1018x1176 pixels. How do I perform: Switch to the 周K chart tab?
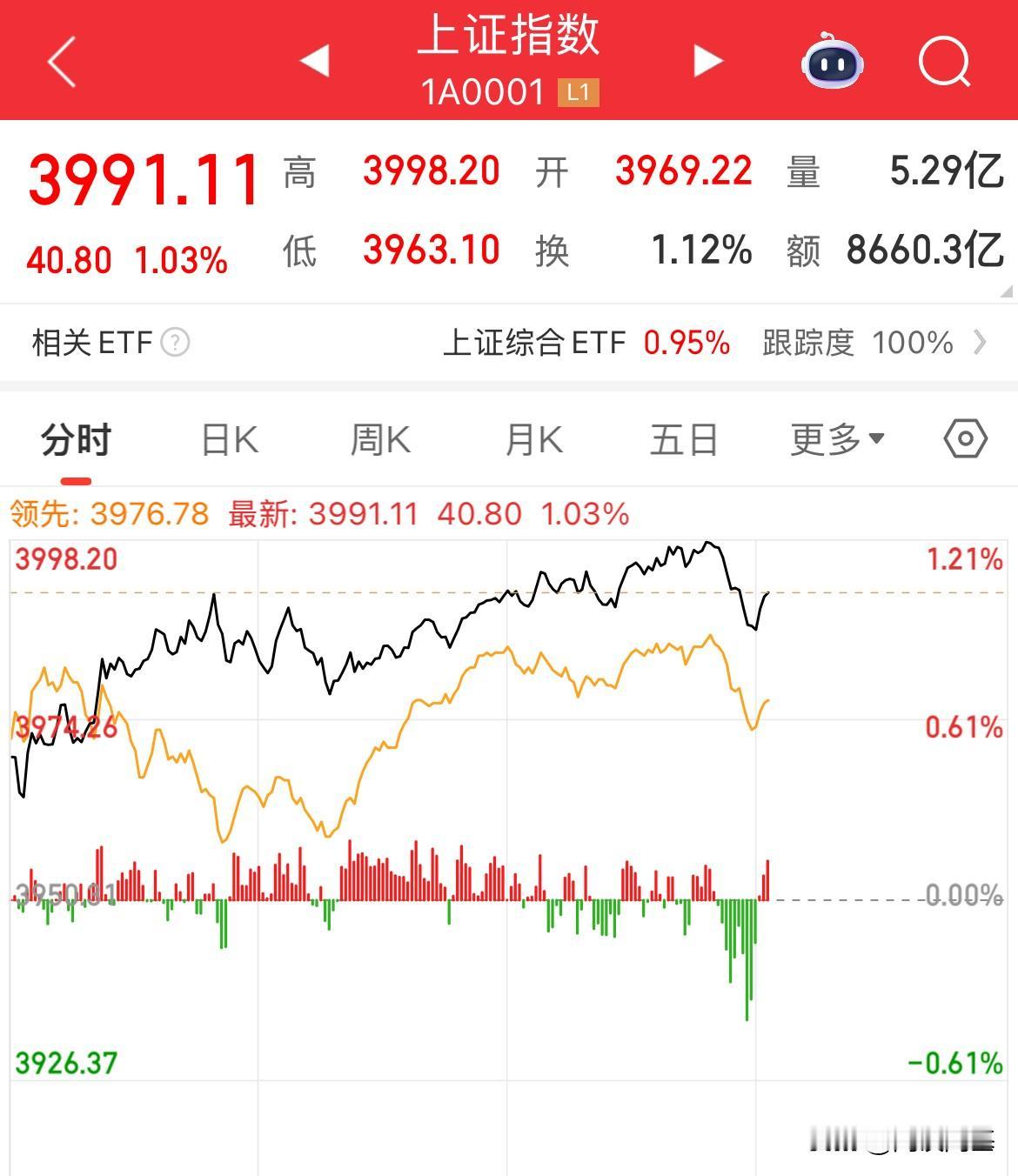[x=380, y=440]
